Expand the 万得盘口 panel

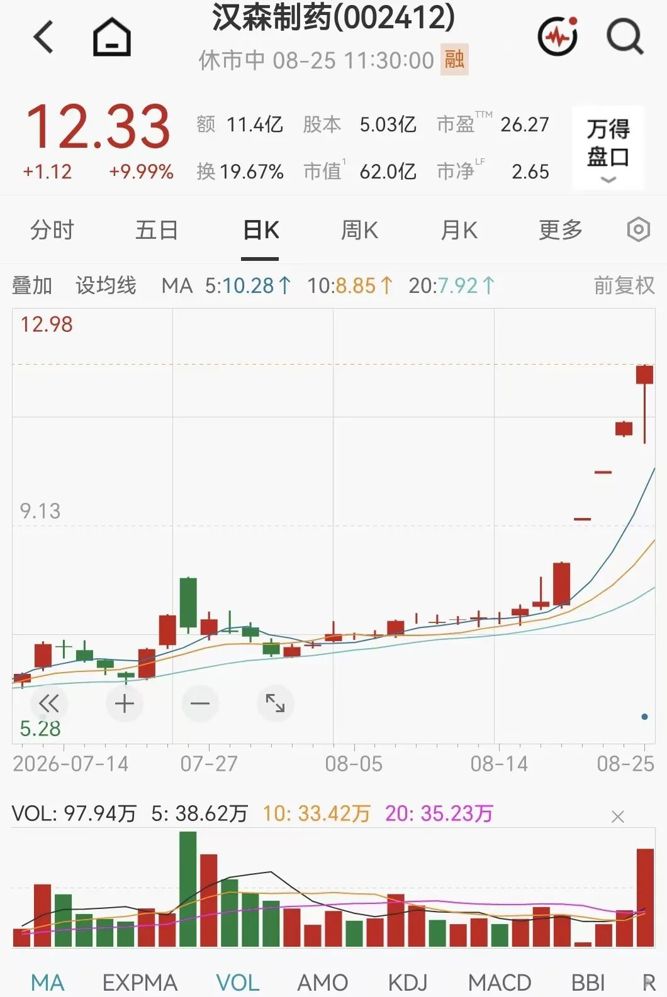point(608,148)
